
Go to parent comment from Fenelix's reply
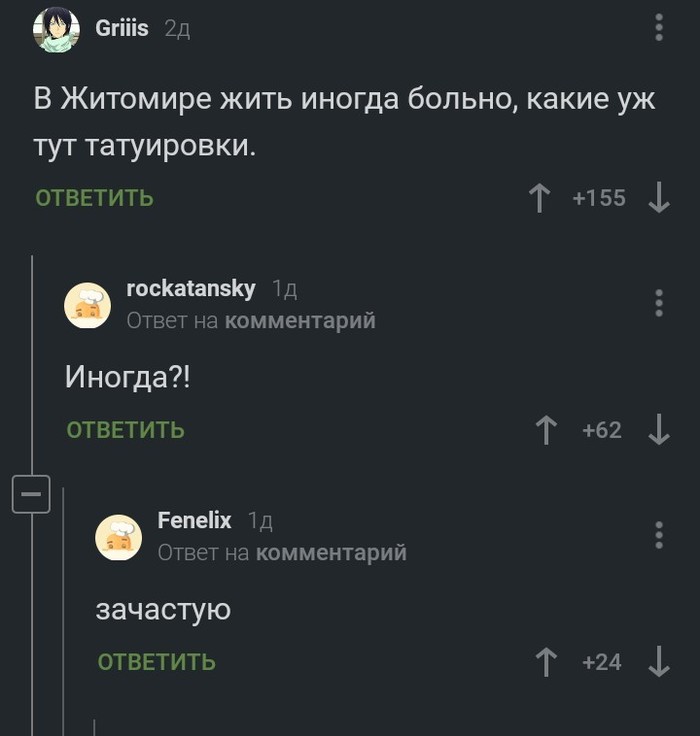click(331, 553)
